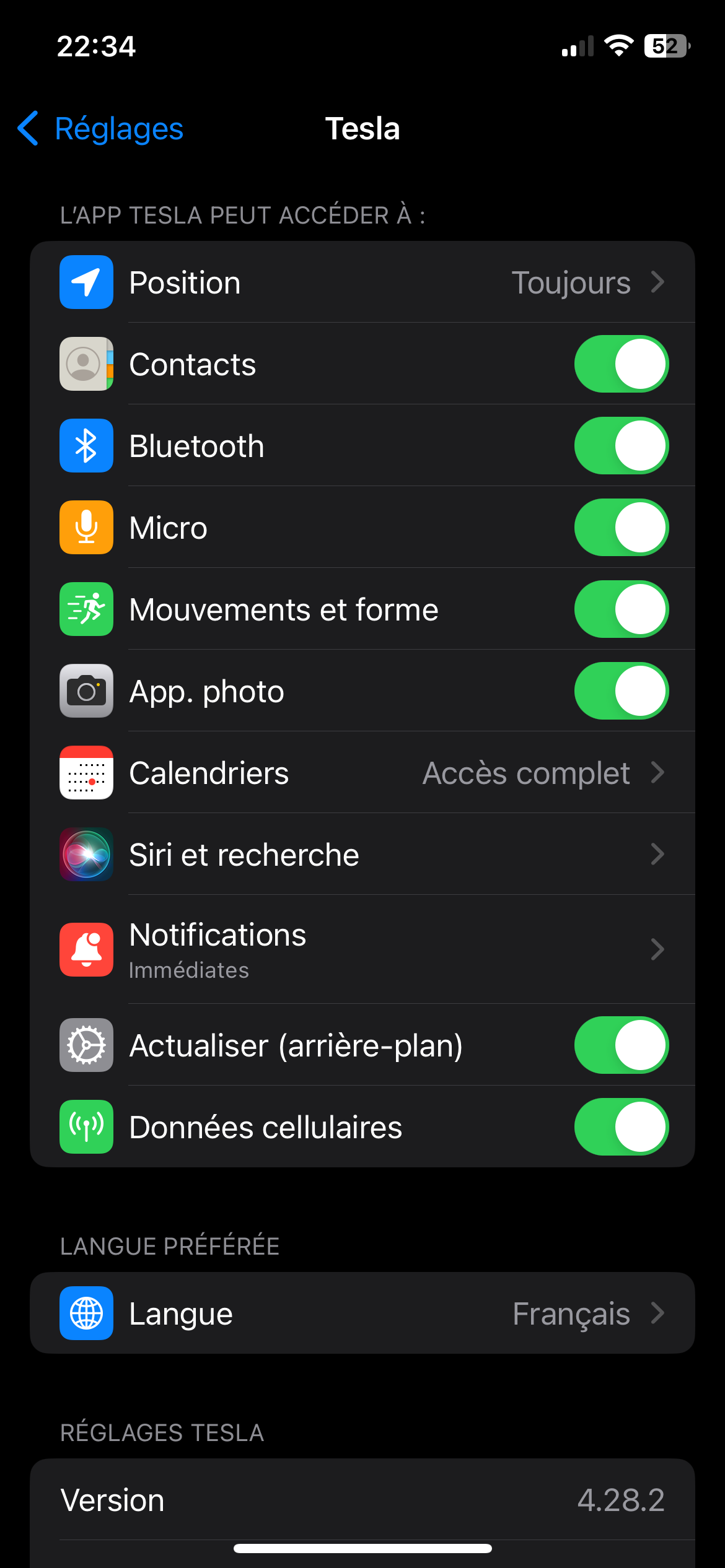Viewport: 725px width, 1568px height.
Task: Disable Données cellulaires for Tesla
Action: coord(622,1127)
